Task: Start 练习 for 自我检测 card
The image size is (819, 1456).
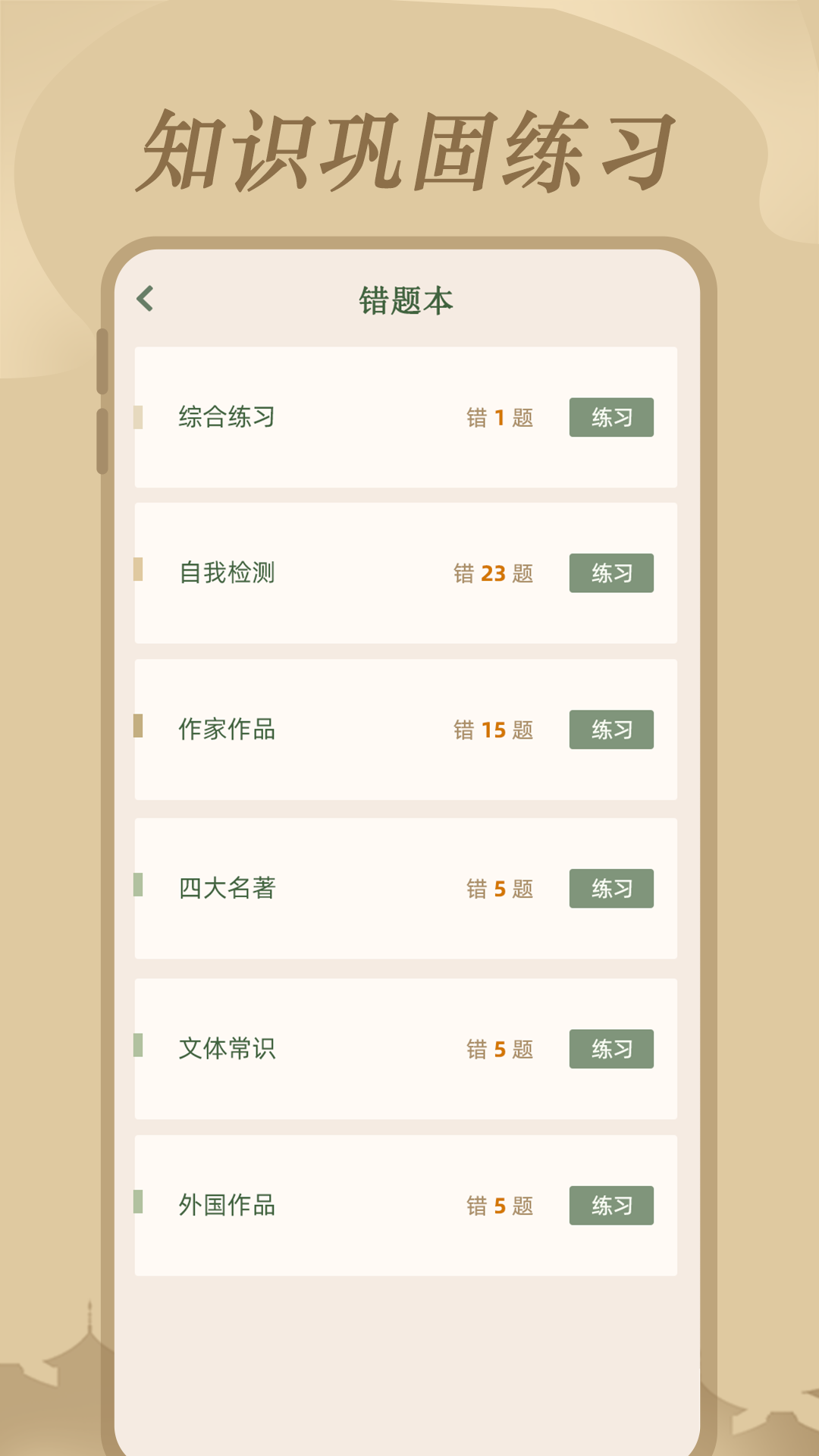Action: 611,574
